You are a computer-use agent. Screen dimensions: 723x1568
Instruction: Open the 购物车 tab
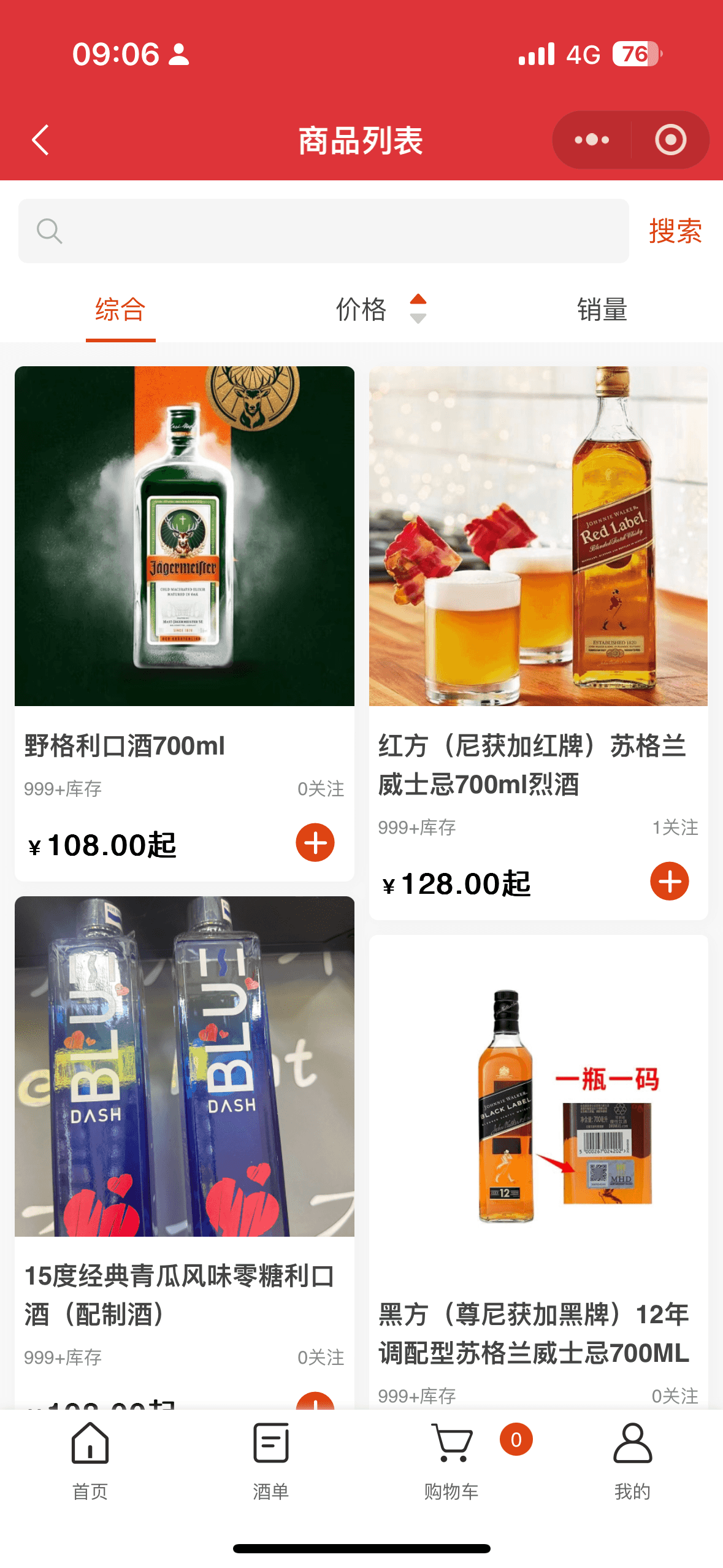click(x=452, y=1461)
